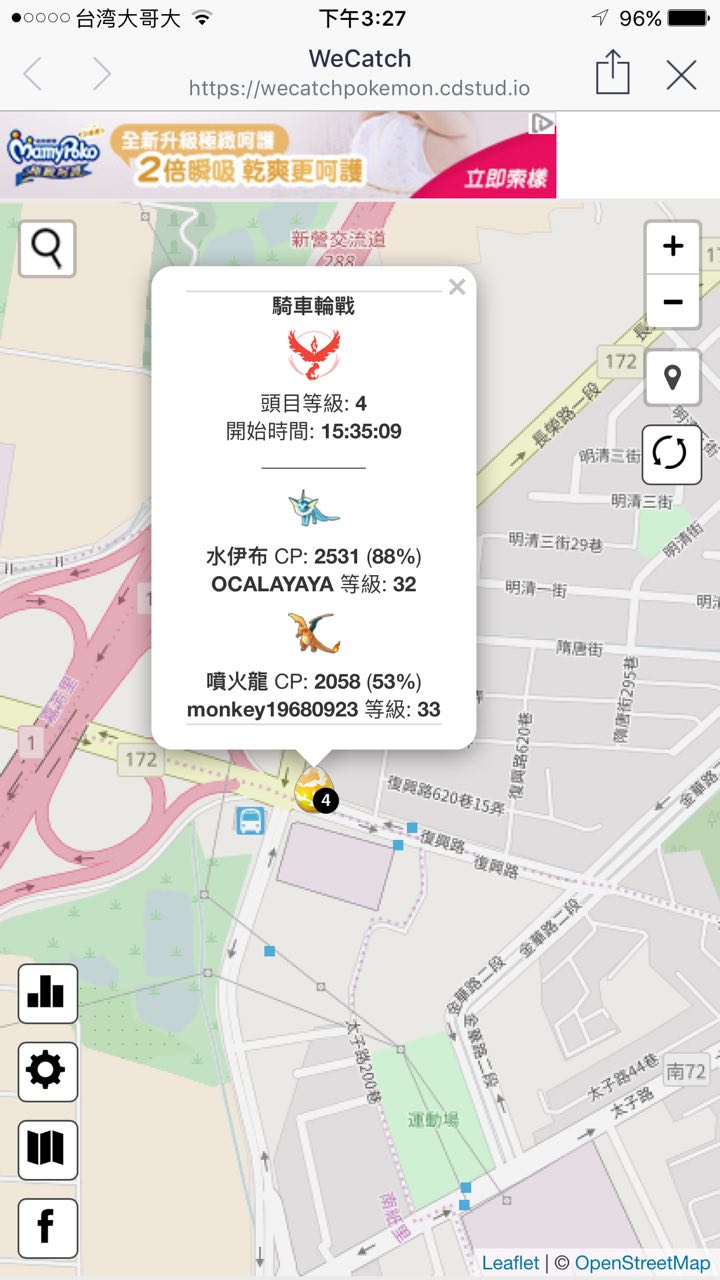The image size is (720, 1280).
Task: Open the OpenStreetMap attribution link
Action: (x=642, y=1263)
